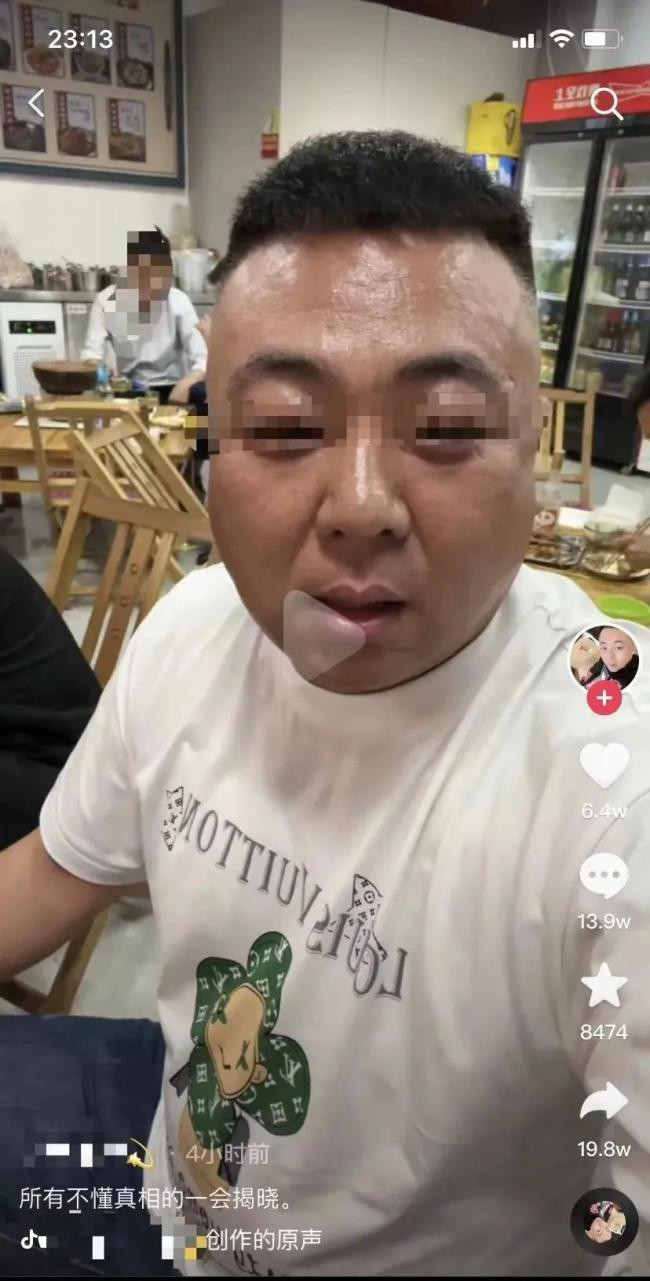Open the original sound link 创作的原声
Screen dimensions: 650x1281
point(264,1241)
